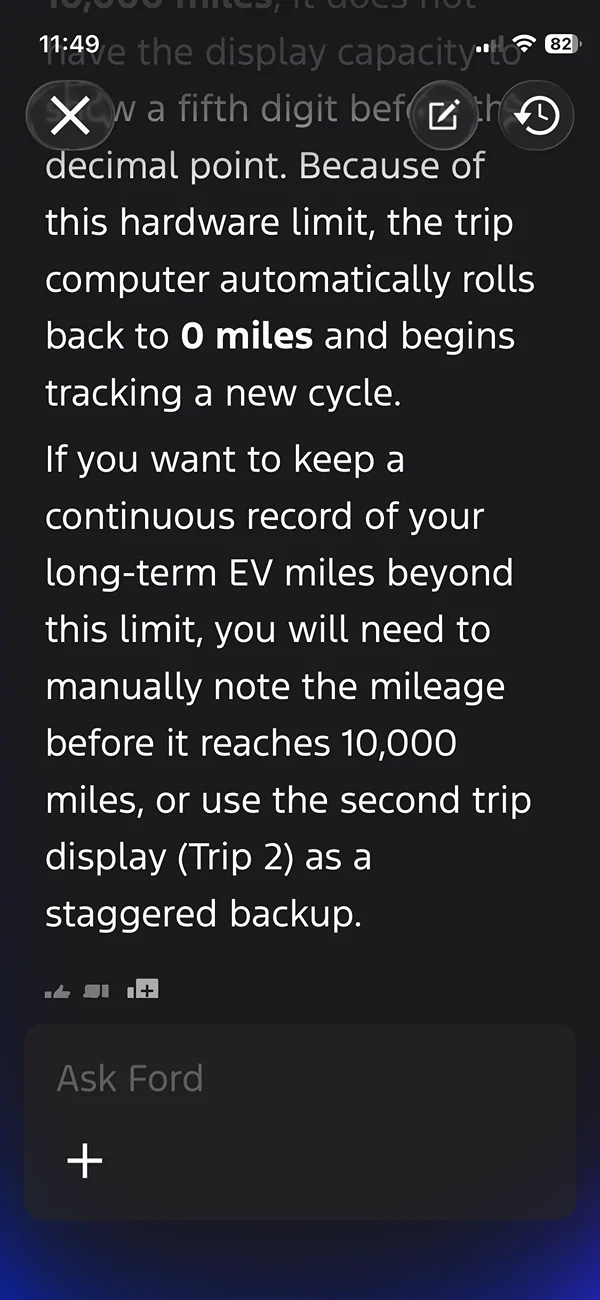
Task: Tap the plus button to add an attachment
Action: pyautogui.click(x=85, y=1160)
